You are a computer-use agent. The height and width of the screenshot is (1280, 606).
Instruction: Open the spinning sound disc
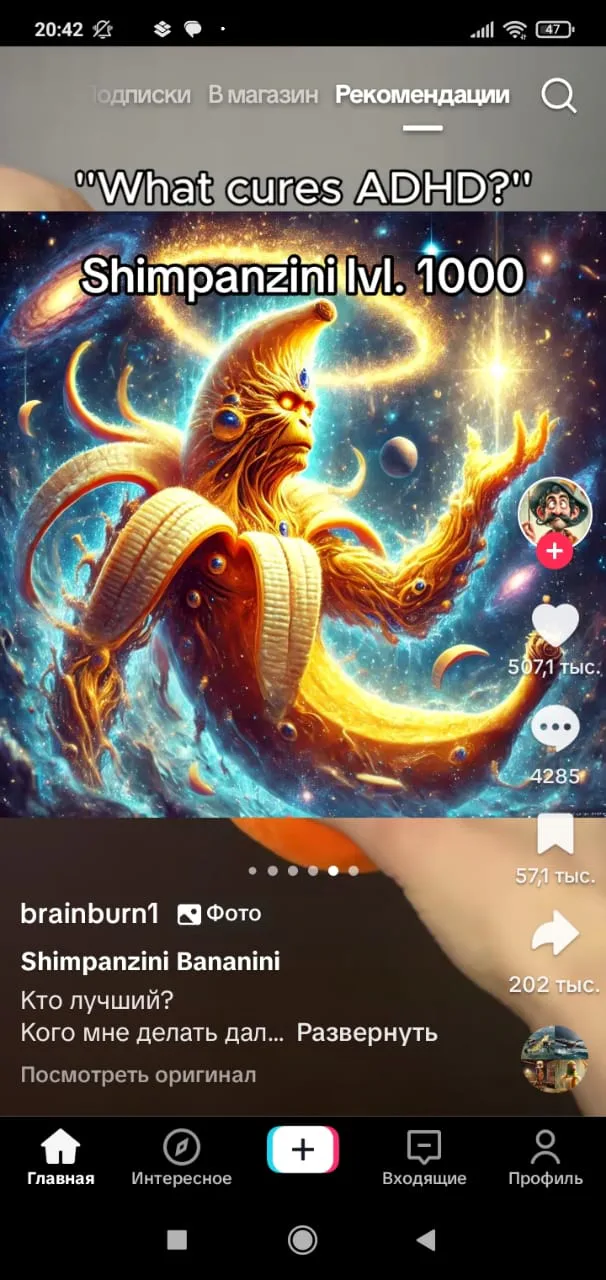click(x=555, y=1059)
